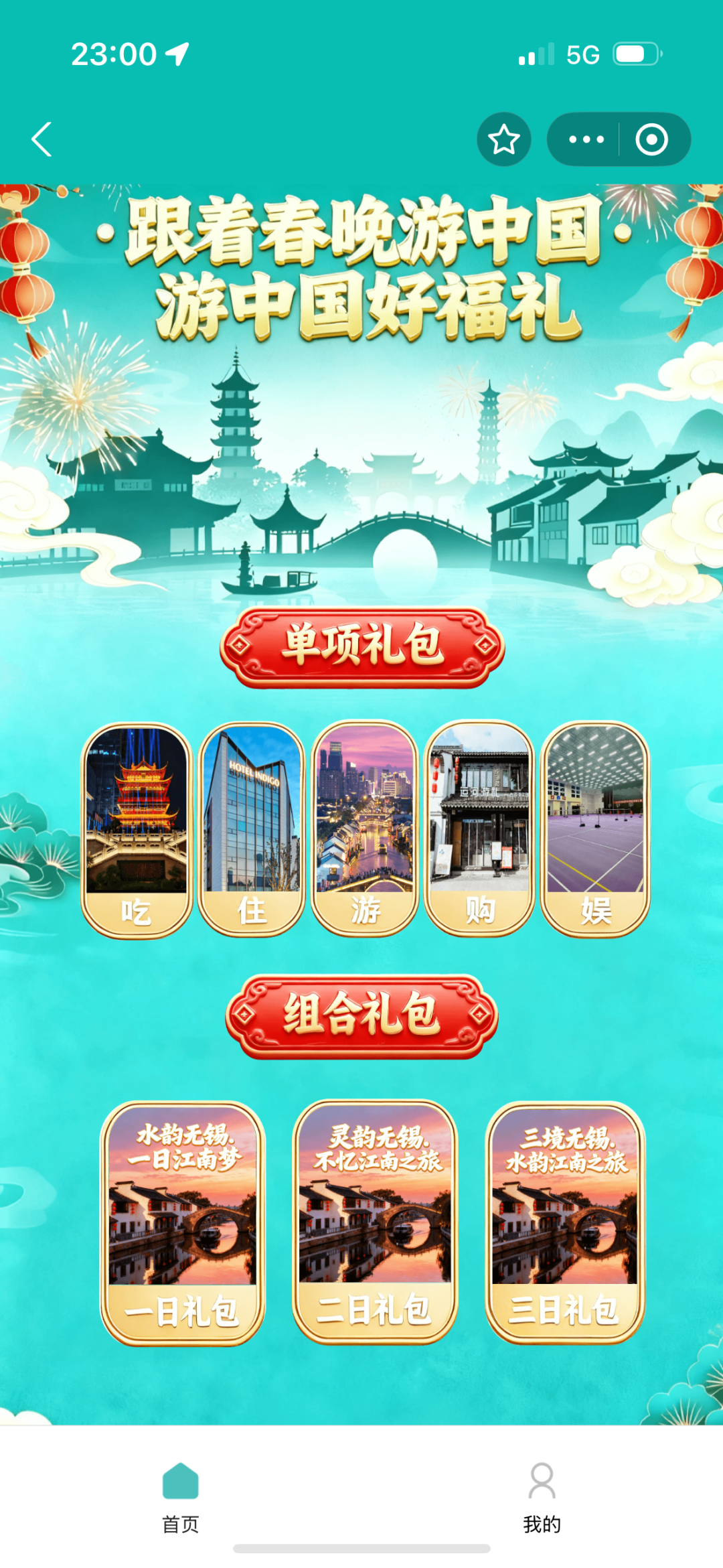723x1568 pixels.
Task: Open the three-dot more options menu
Action: (586, 139)
